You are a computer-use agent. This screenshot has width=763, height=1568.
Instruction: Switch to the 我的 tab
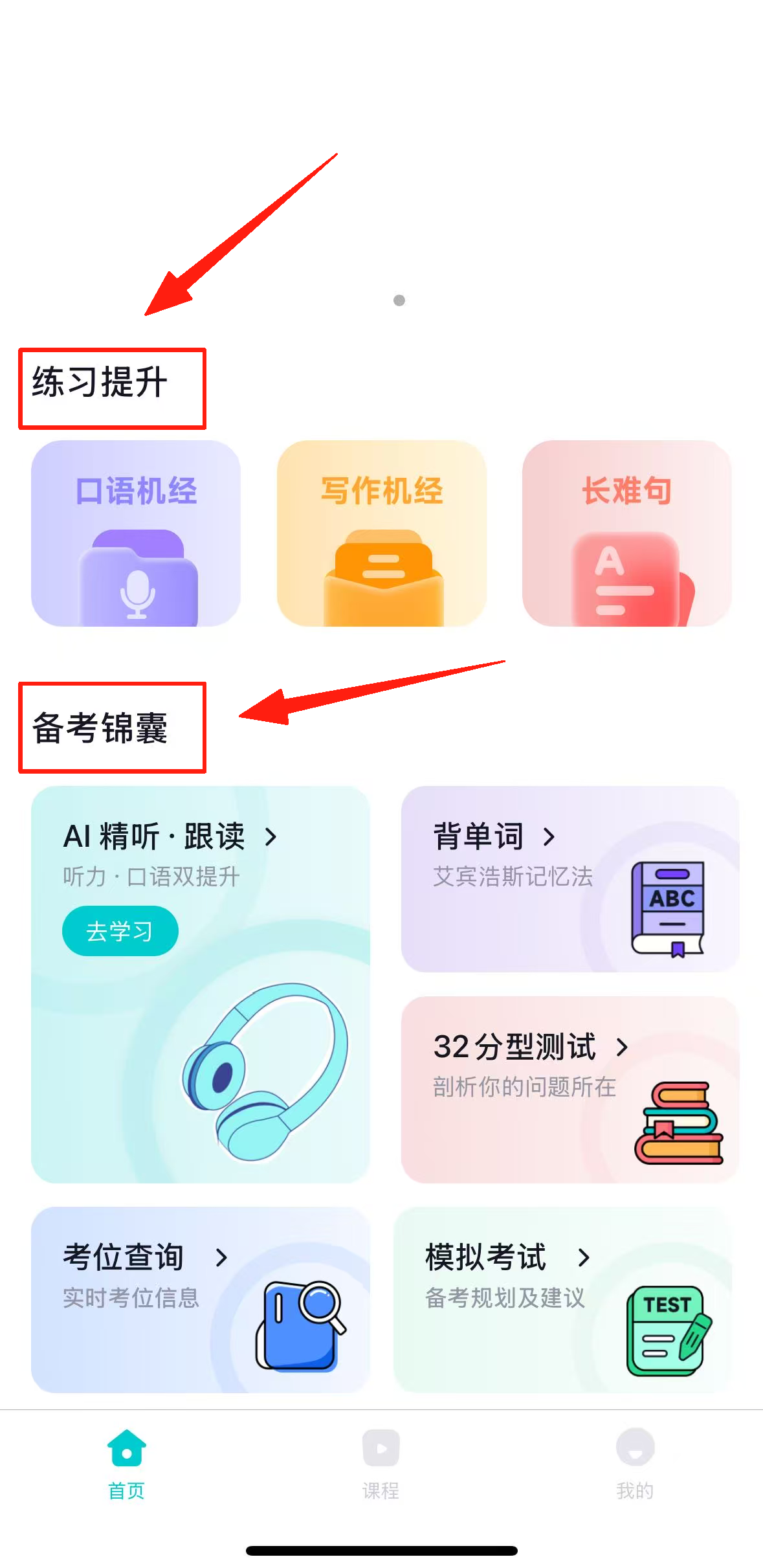pos(635,1464)
